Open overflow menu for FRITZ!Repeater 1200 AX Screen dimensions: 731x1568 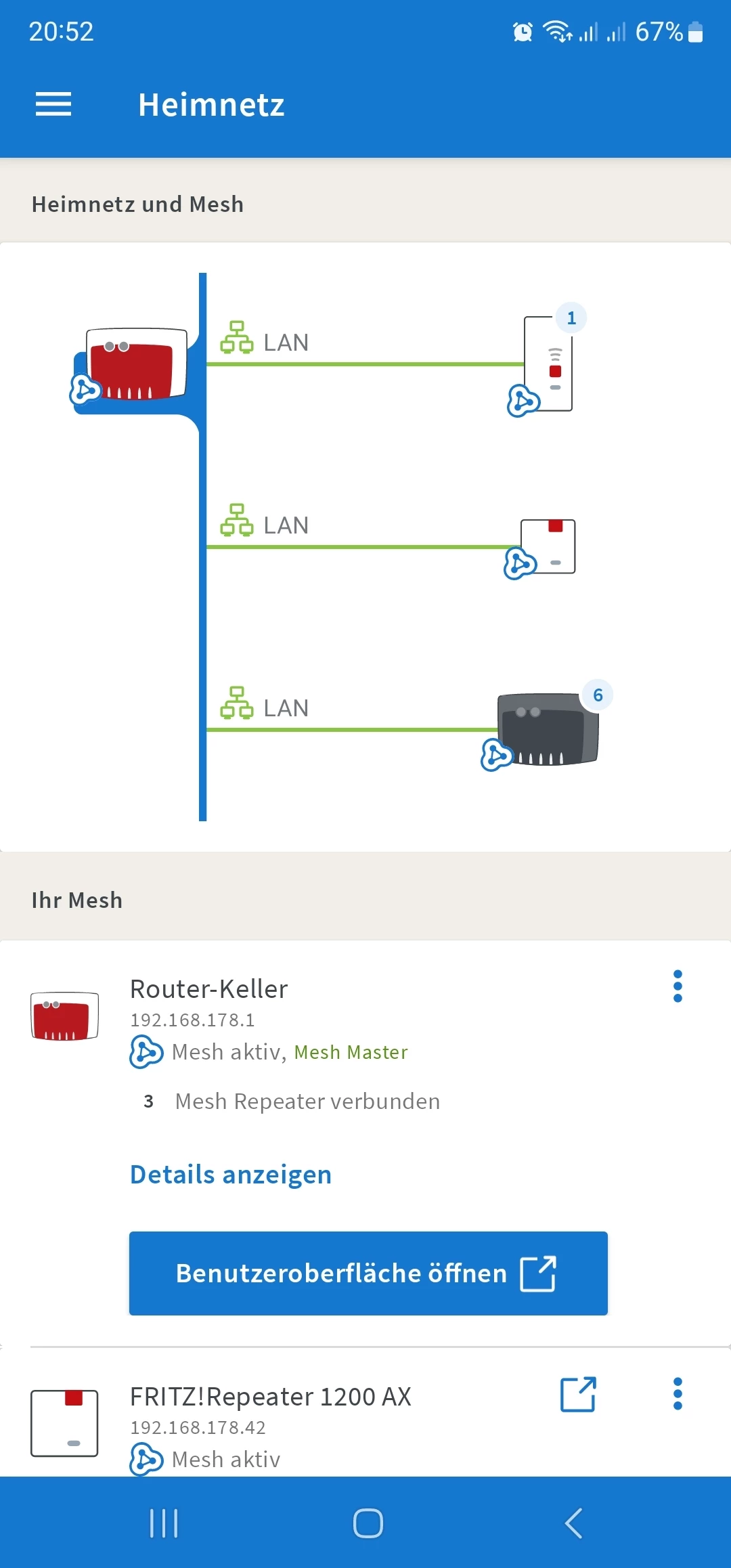point(678,1394)
